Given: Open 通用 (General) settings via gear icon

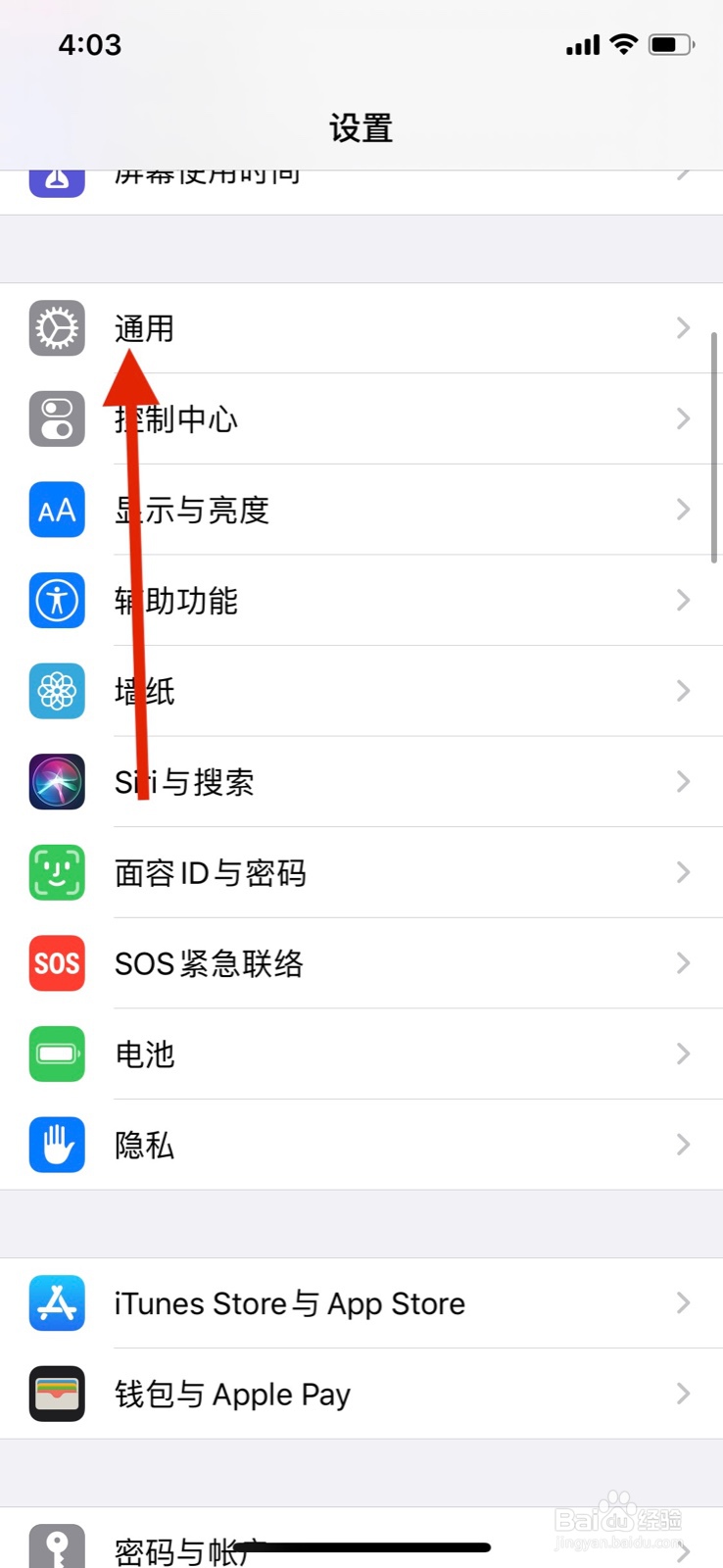Looking at the screenshot, I should coord(56,328).
